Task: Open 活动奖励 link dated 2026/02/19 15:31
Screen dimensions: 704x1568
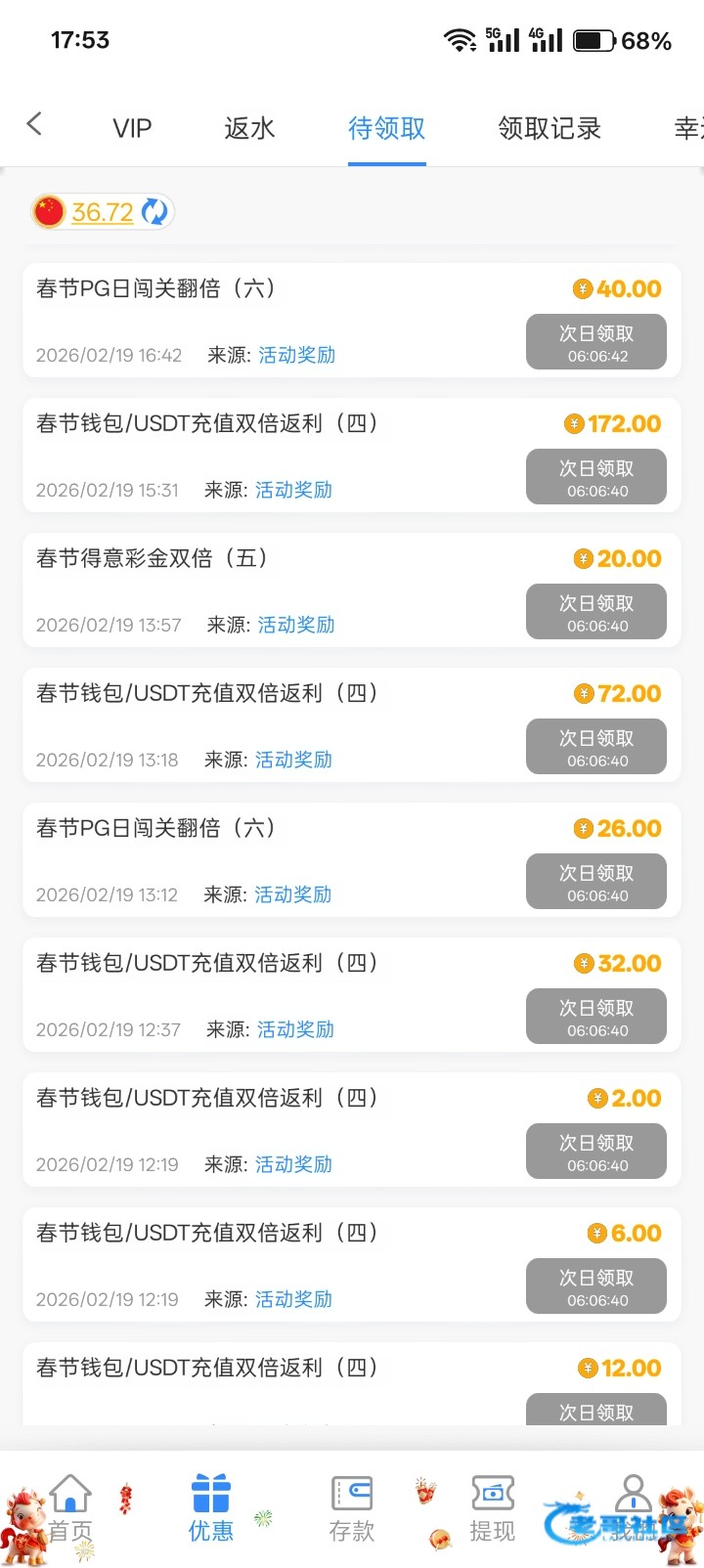Action: pos(293,490)
